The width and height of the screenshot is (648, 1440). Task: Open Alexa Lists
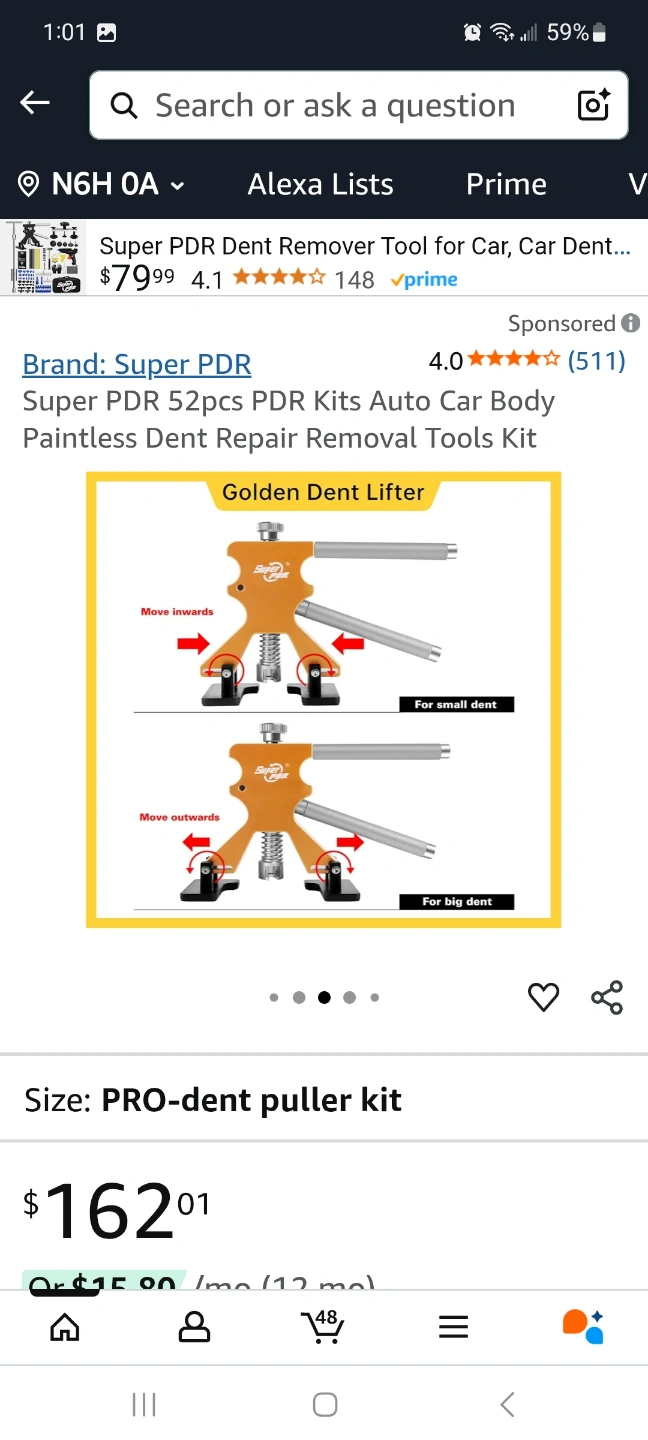point(320,184)
